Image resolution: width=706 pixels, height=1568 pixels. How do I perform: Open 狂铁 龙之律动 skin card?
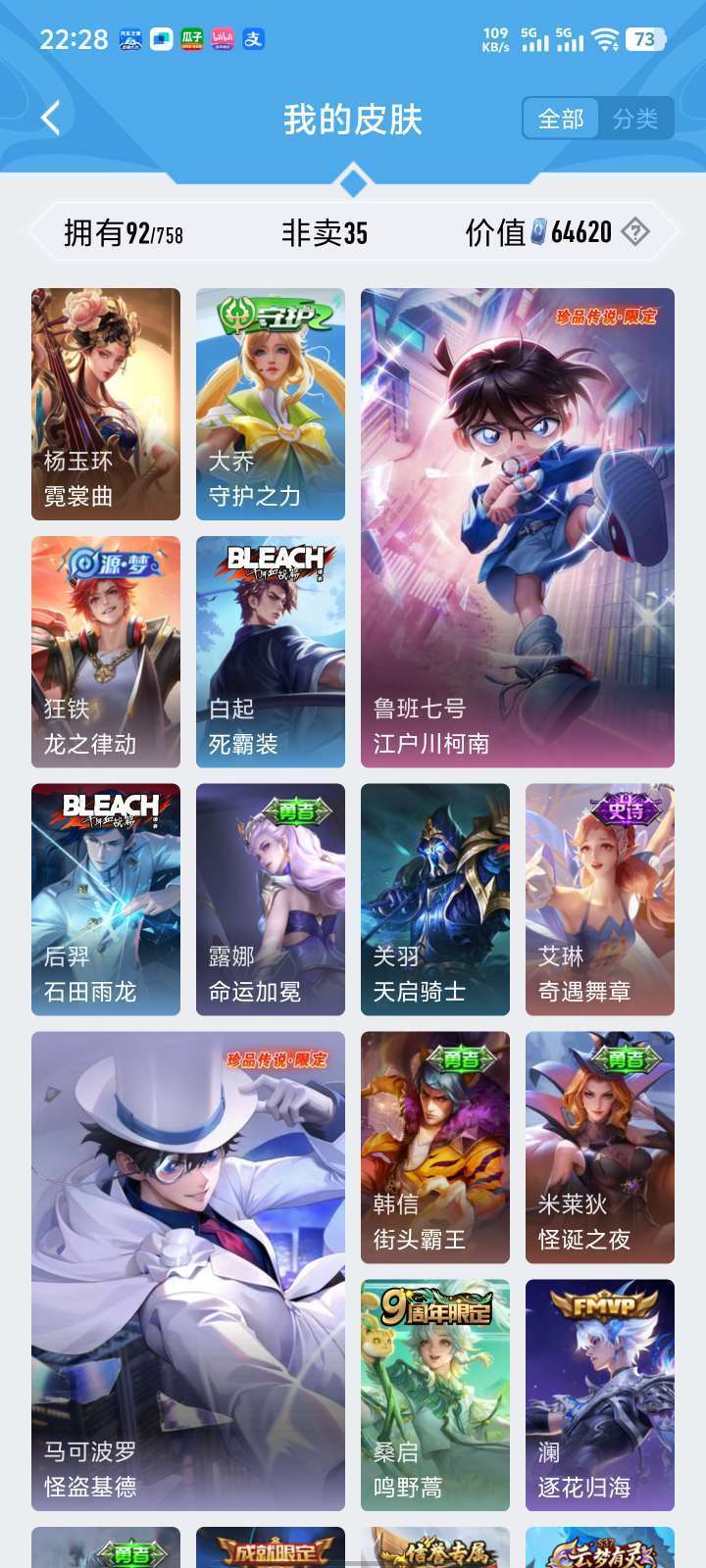click(106, 652)
